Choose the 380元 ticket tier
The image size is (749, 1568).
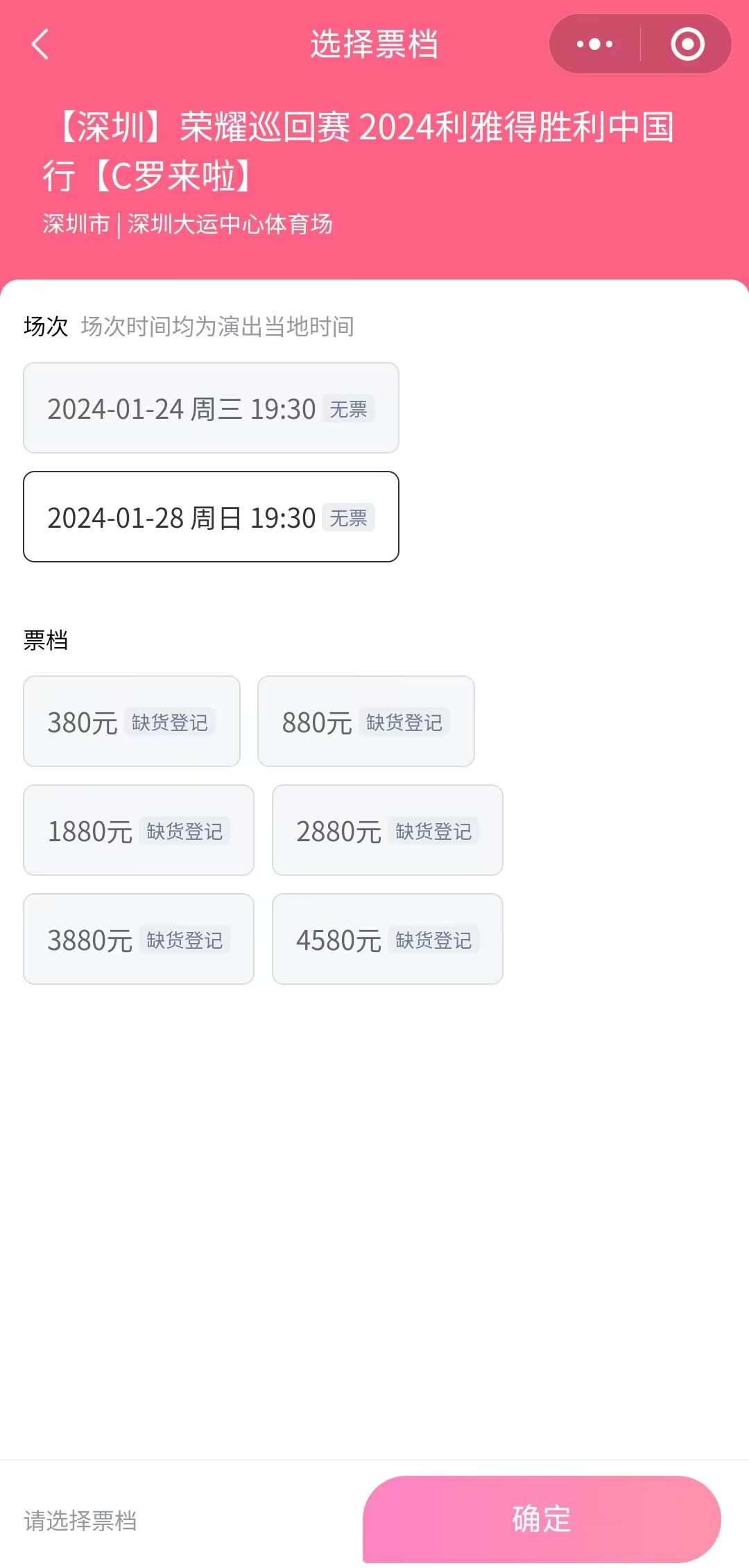click(132, 721)
